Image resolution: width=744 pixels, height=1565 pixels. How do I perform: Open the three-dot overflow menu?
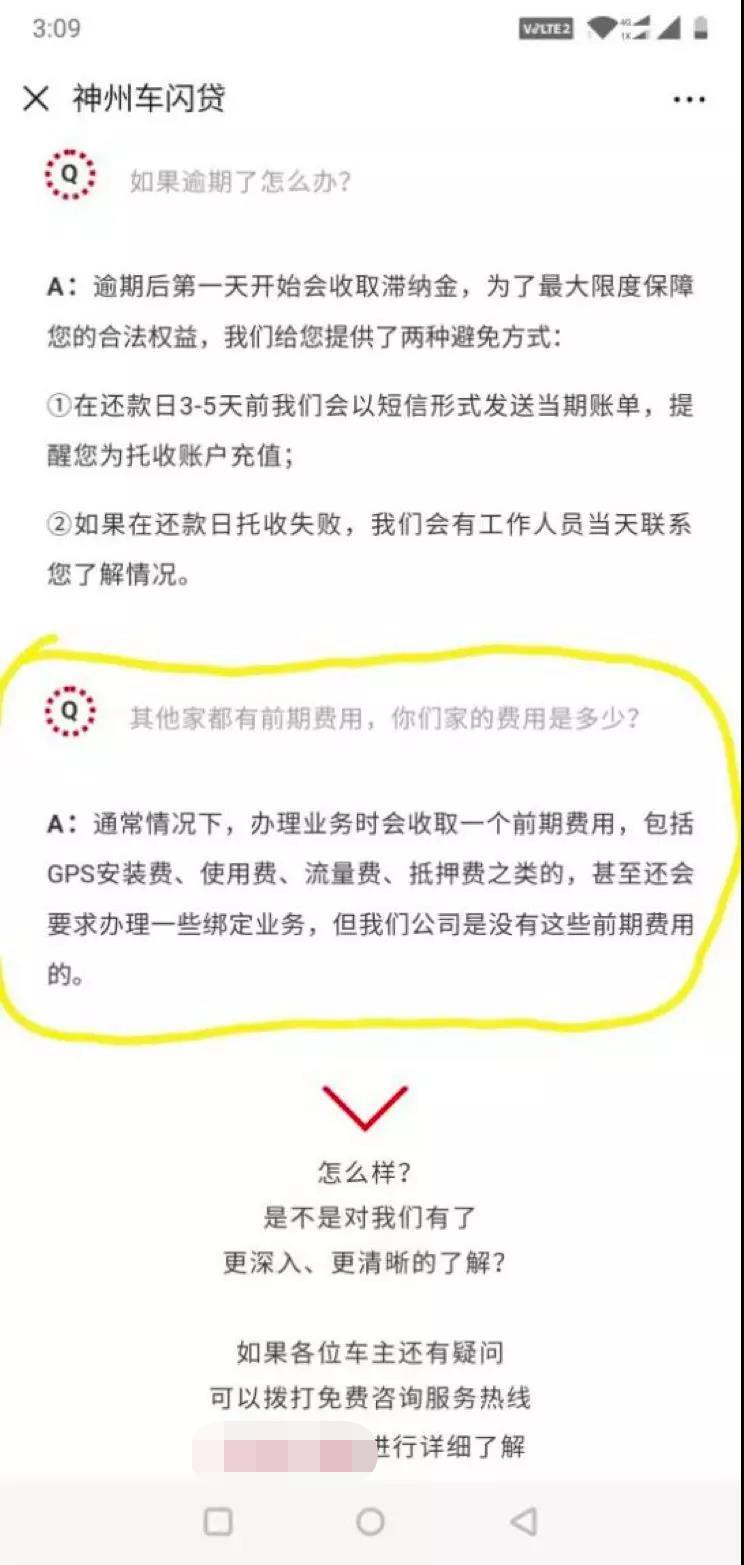689,99
